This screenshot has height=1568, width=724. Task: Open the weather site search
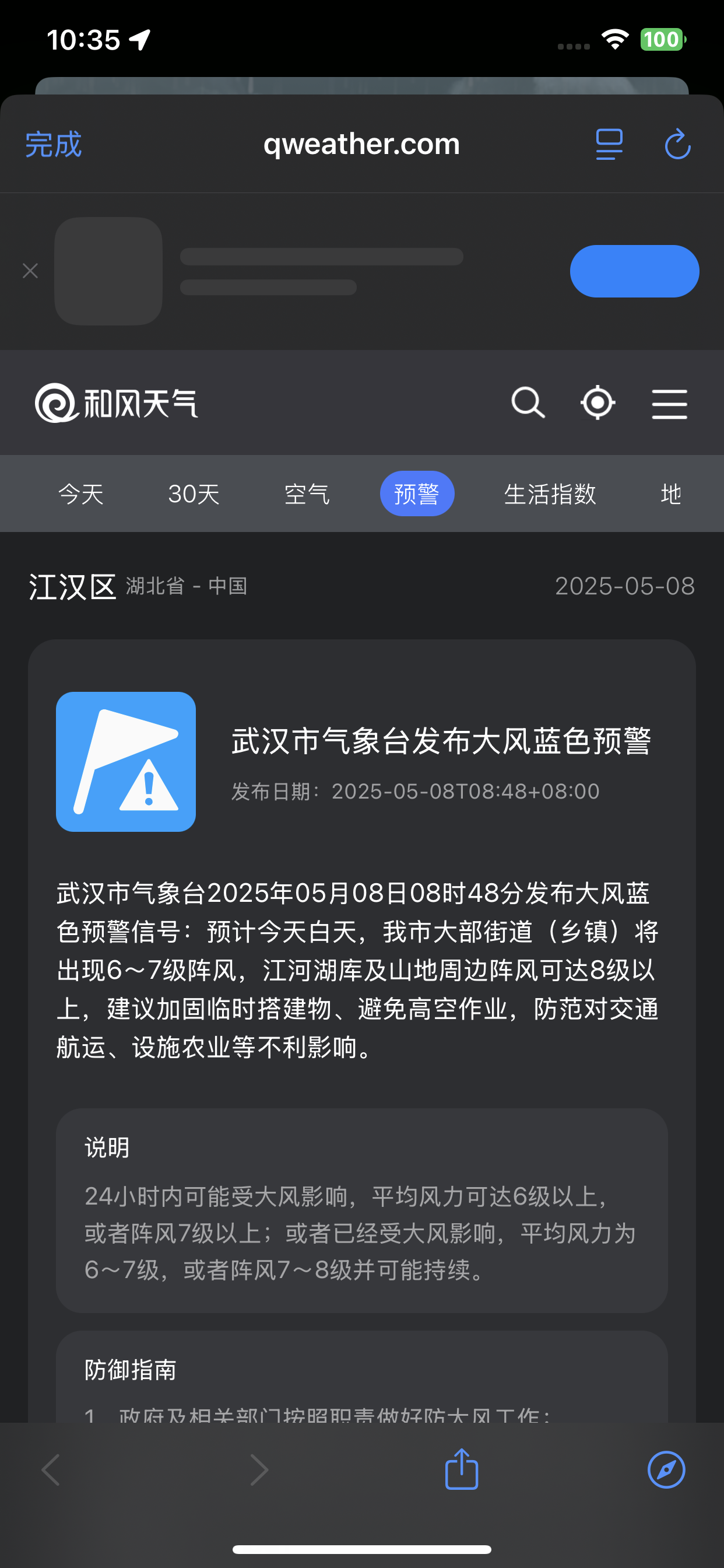pos(528,402)
